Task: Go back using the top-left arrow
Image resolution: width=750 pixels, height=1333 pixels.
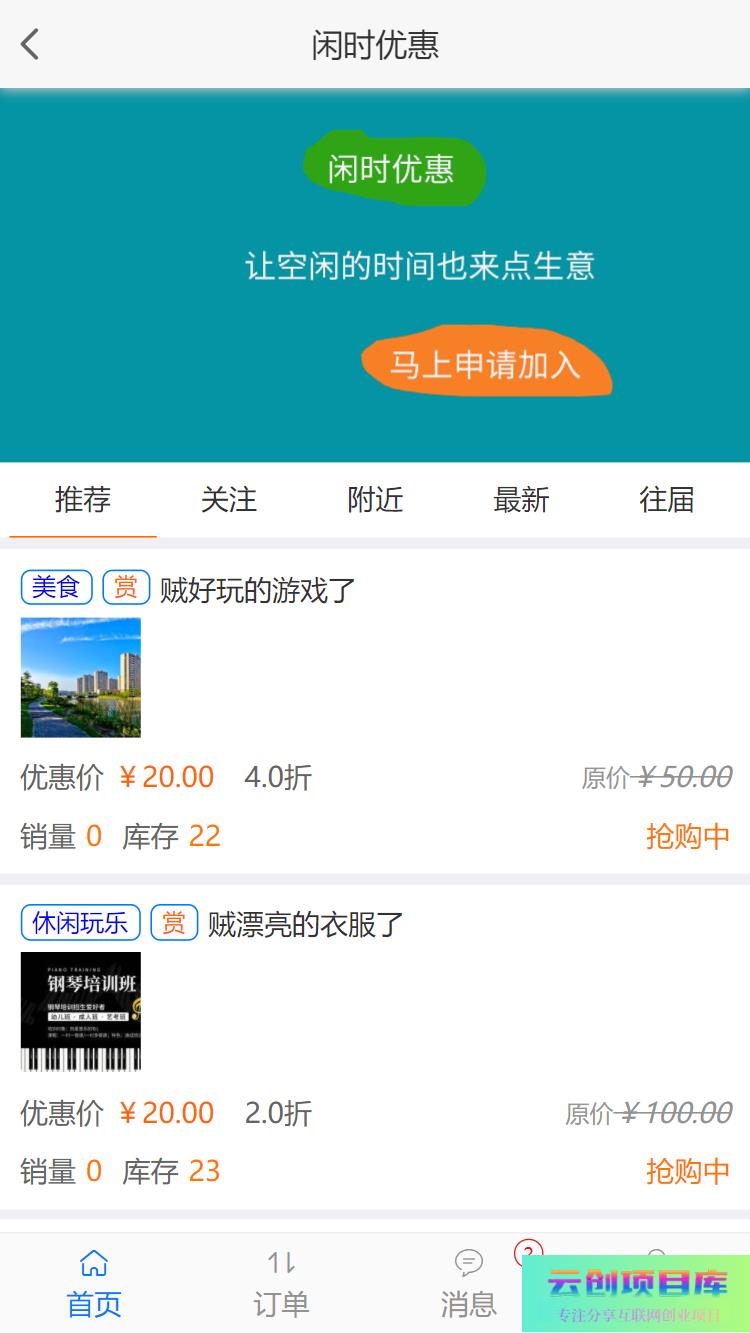Action: point(31,44)
